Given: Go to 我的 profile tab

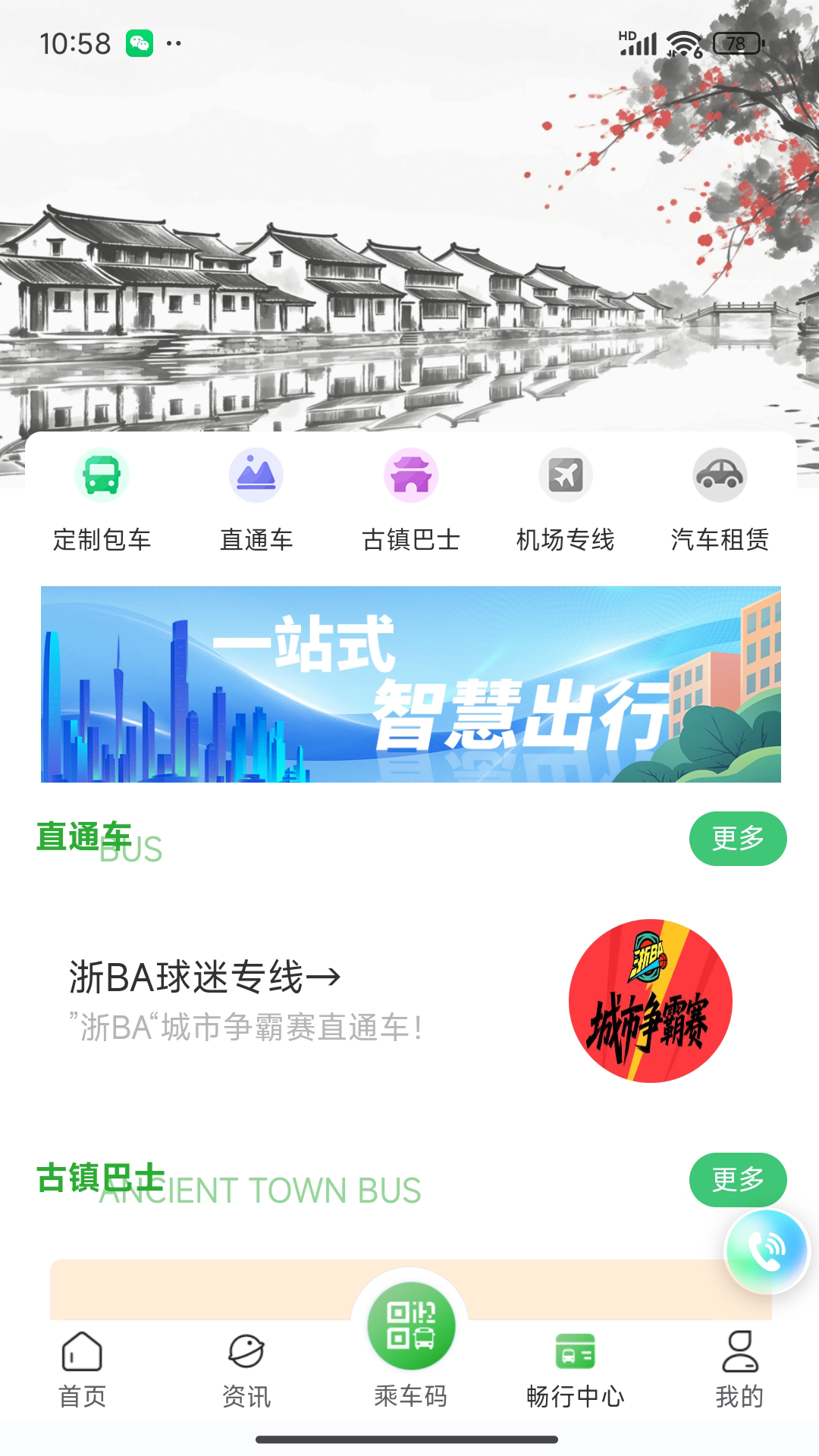Looking at the screenshot, I should pyautogui.click(x=739, y=1370).
